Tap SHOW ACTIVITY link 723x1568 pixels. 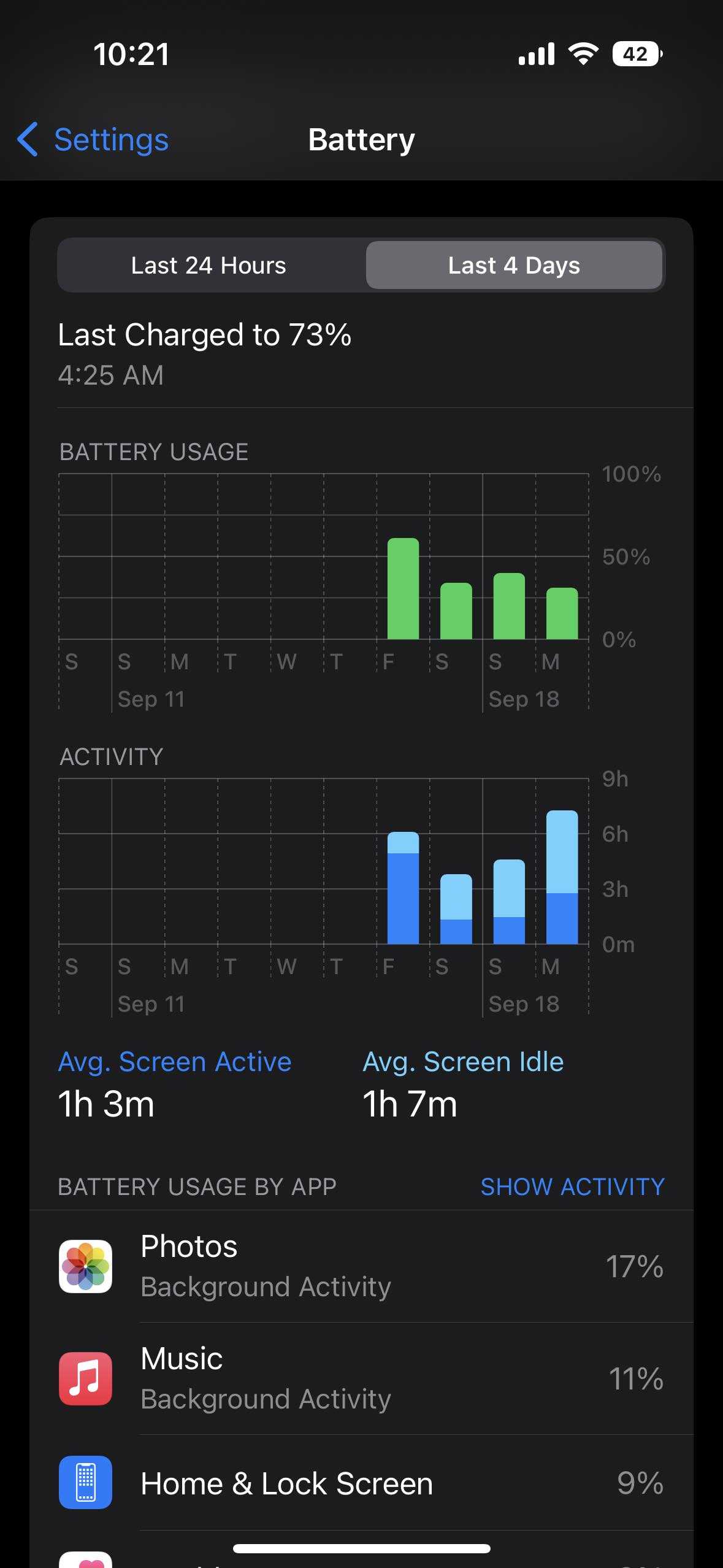(572, 1186)
